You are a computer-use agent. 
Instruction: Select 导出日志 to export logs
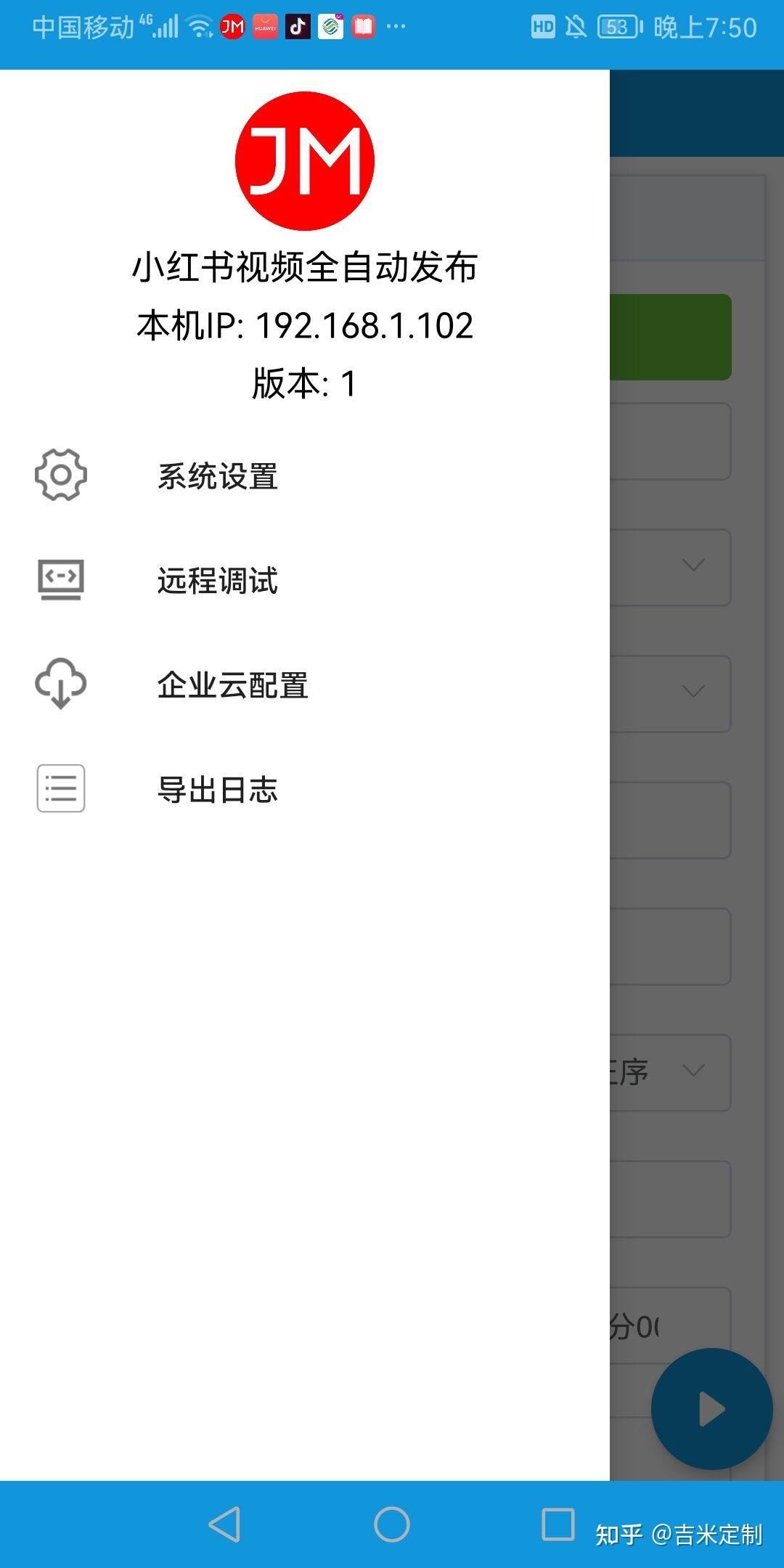[217, 790]
